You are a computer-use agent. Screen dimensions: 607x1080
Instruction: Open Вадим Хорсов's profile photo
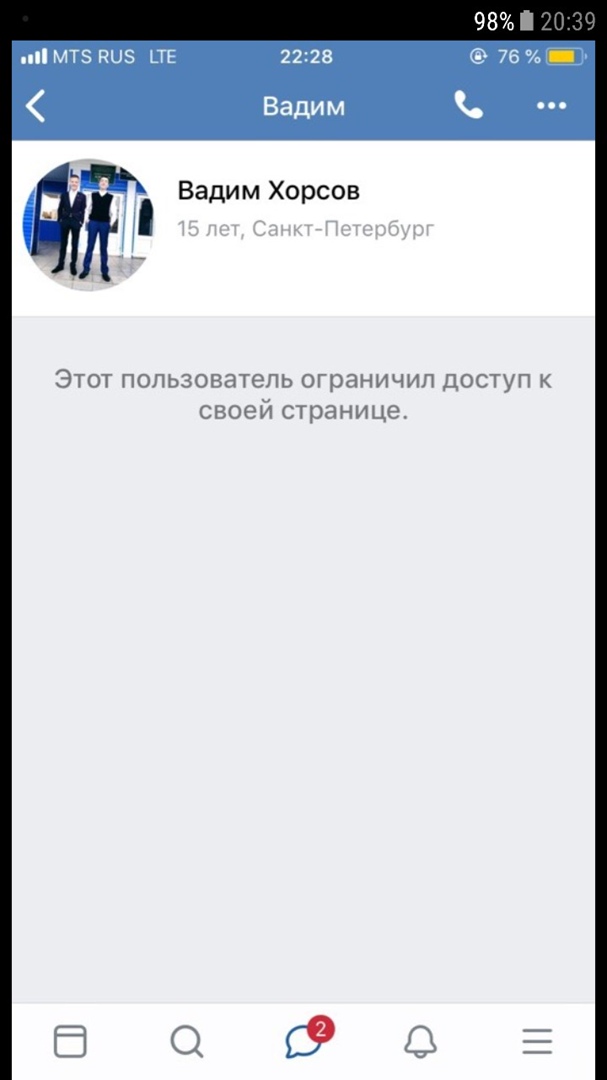point(88,225)
